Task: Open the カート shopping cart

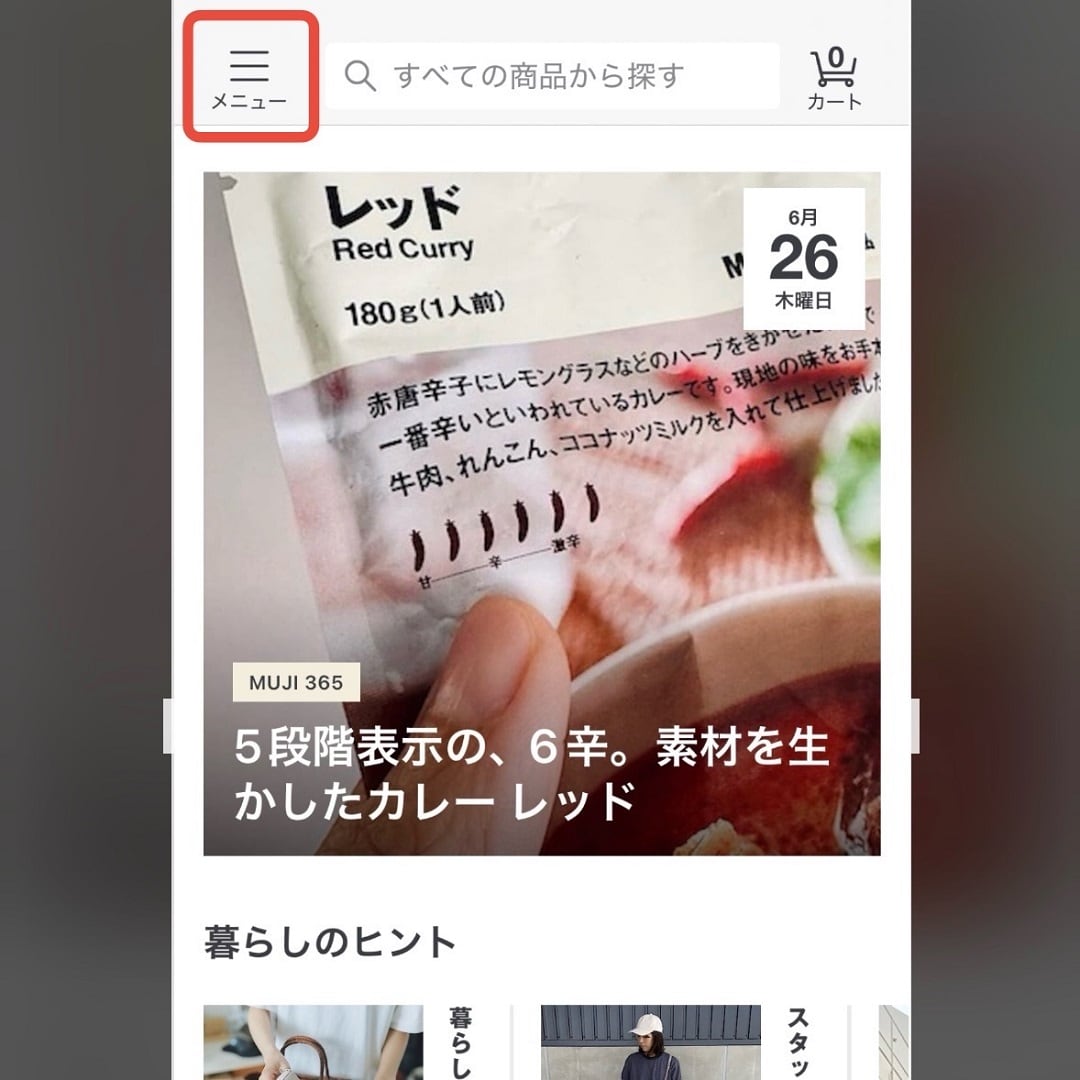Action: 834,78
